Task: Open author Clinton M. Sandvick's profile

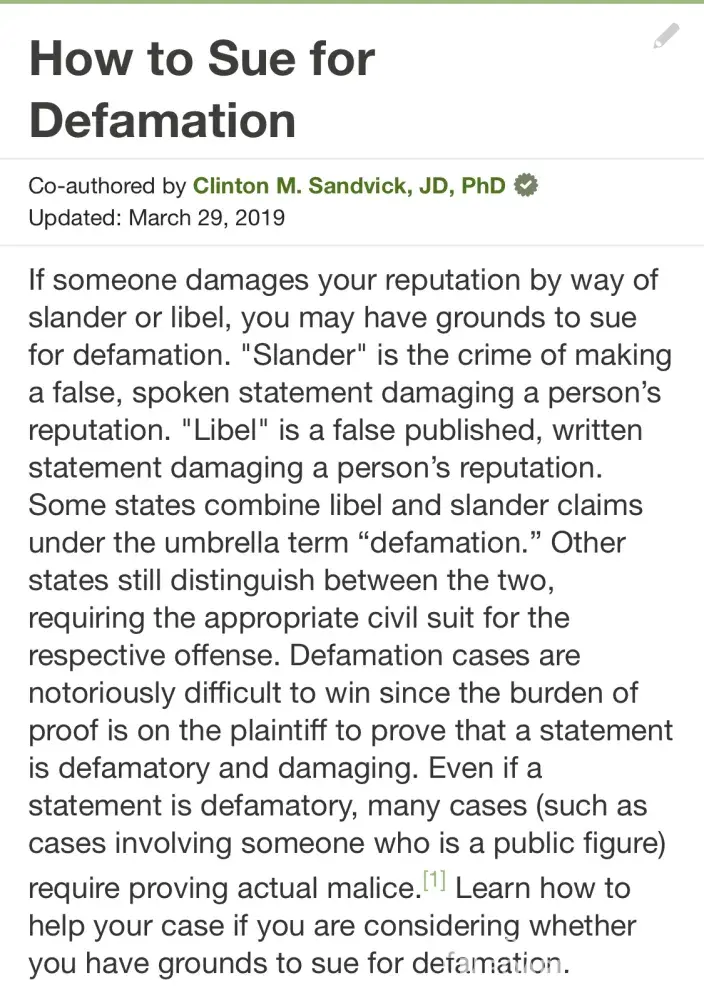Action: click(349, 186)
